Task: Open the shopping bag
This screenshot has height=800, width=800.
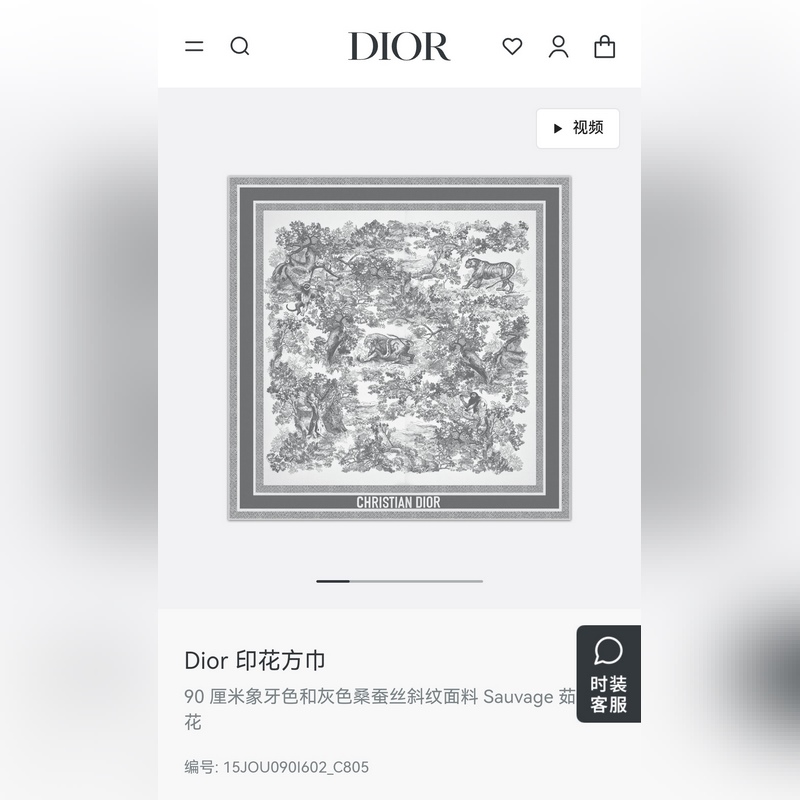Action: (x=605, y=46)
